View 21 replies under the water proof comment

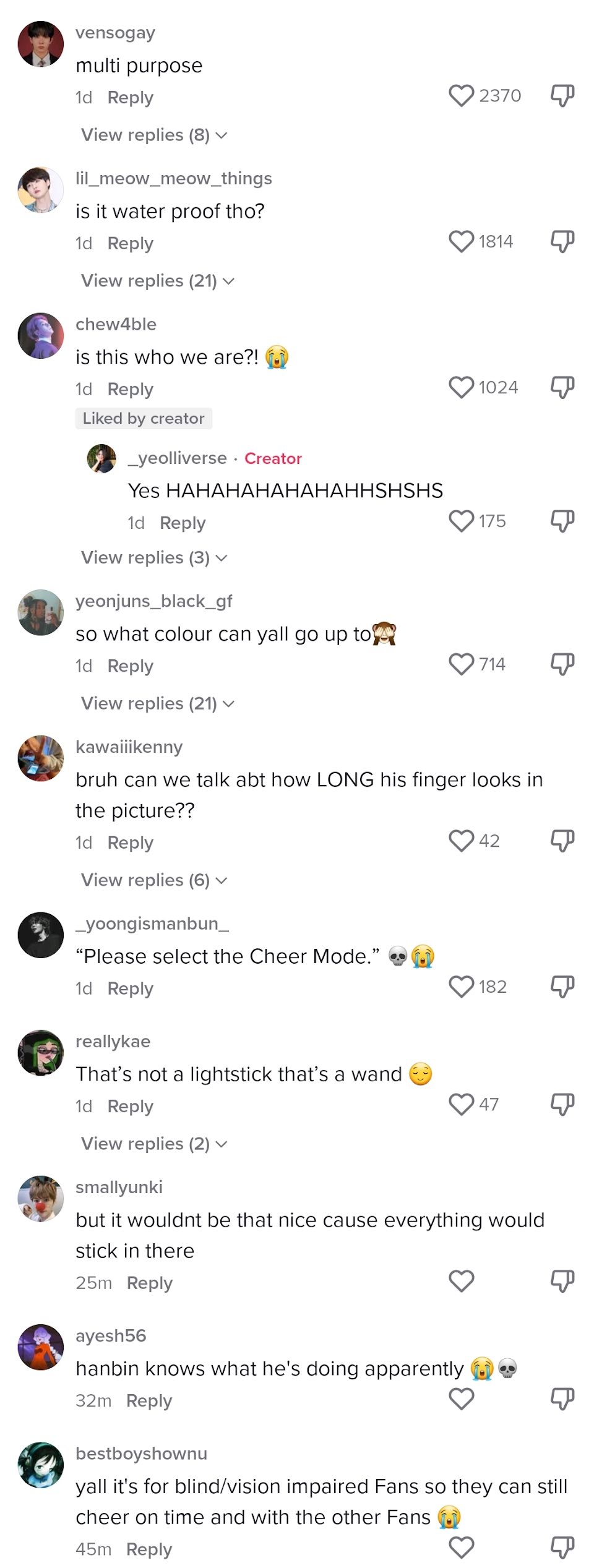(157, 281)
